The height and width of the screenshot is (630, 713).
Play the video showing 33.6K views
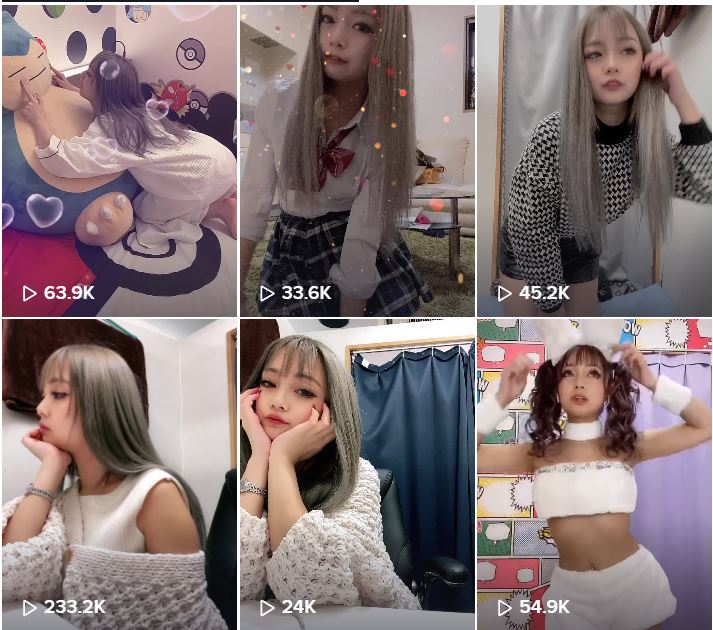[357, 160]
